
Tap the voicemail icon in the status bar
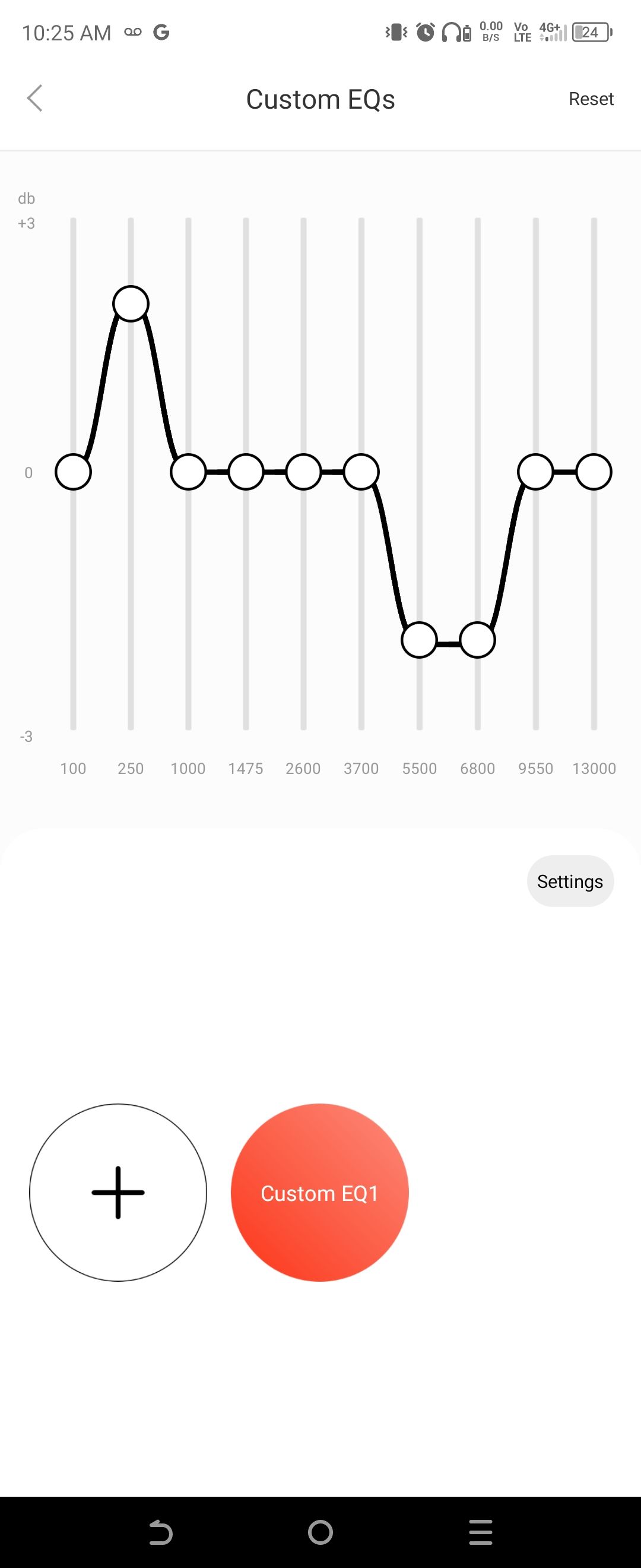tap(132, 33)
